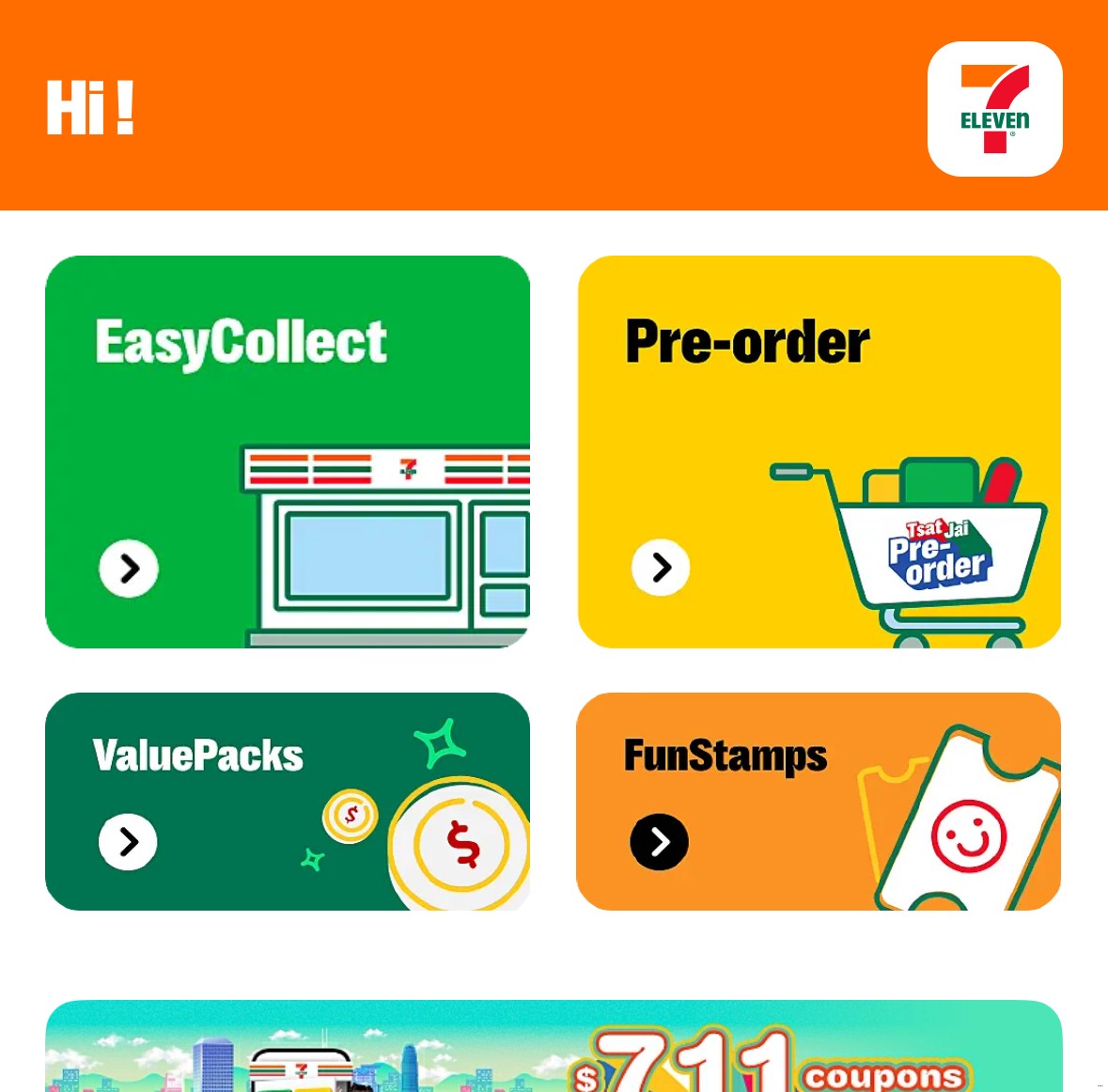
Task: Open the FunStamps card
Action: tap(819, 801)
